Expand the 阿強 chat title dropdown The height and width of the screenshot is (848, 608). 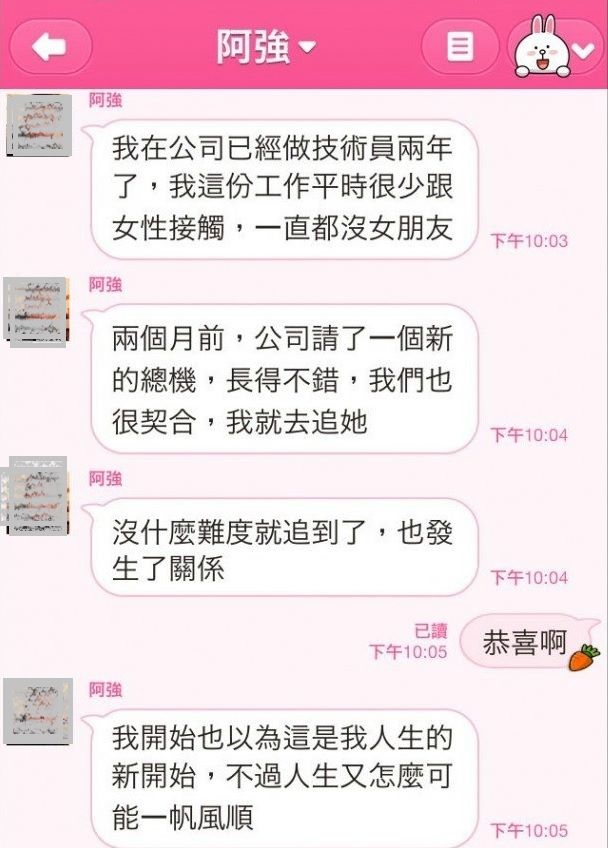[267, 46]
